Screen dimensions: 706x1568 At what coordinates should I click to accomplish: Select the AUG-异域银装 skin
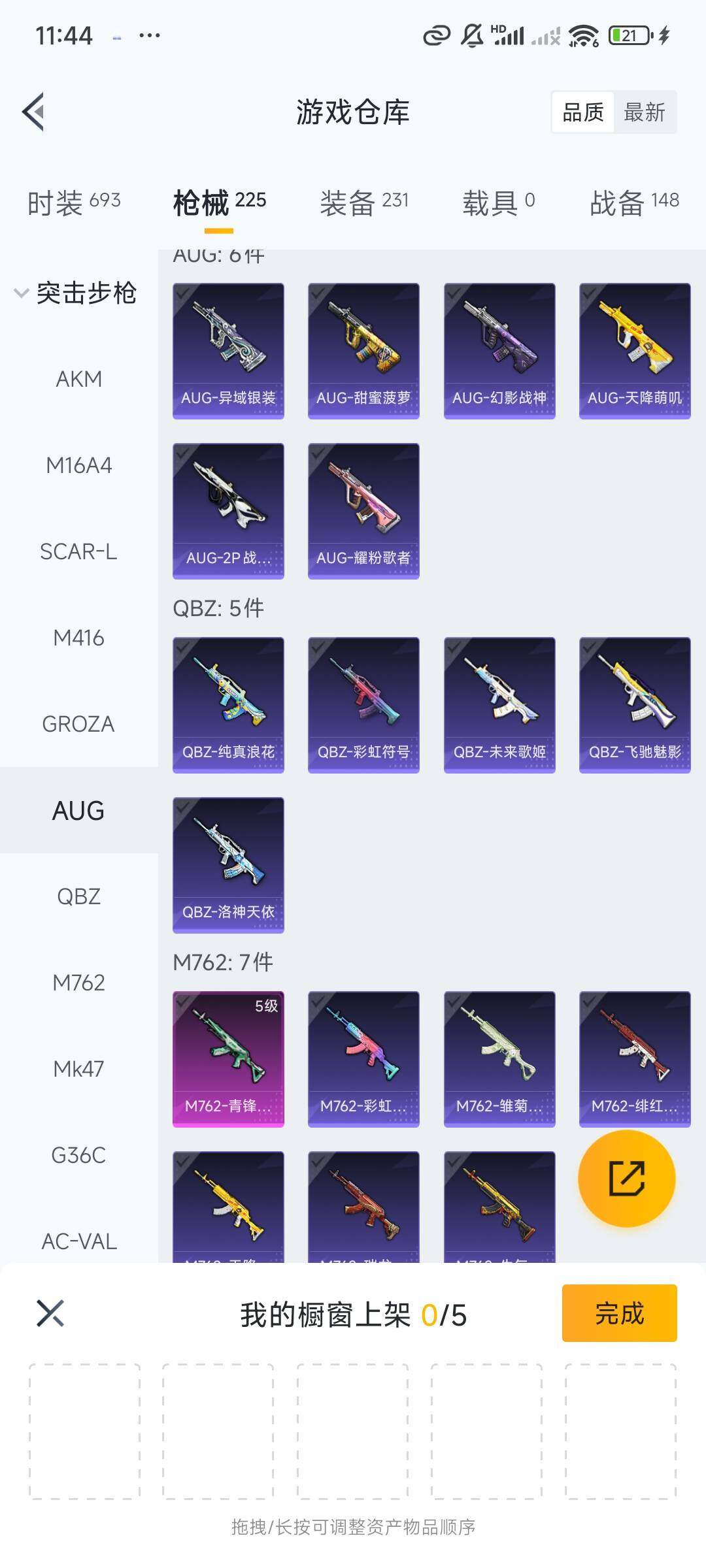click(228, 350)
